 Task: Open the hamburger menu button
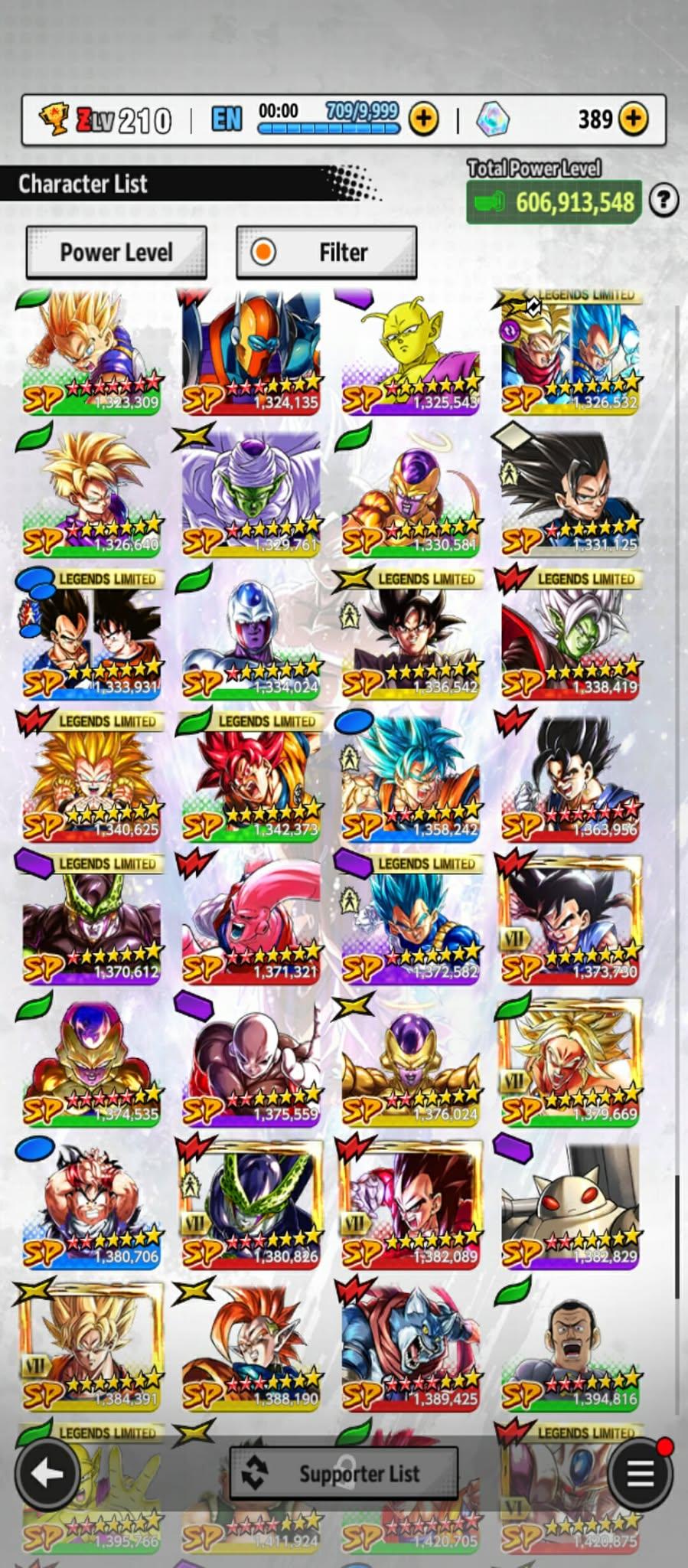pos(640,1473)
